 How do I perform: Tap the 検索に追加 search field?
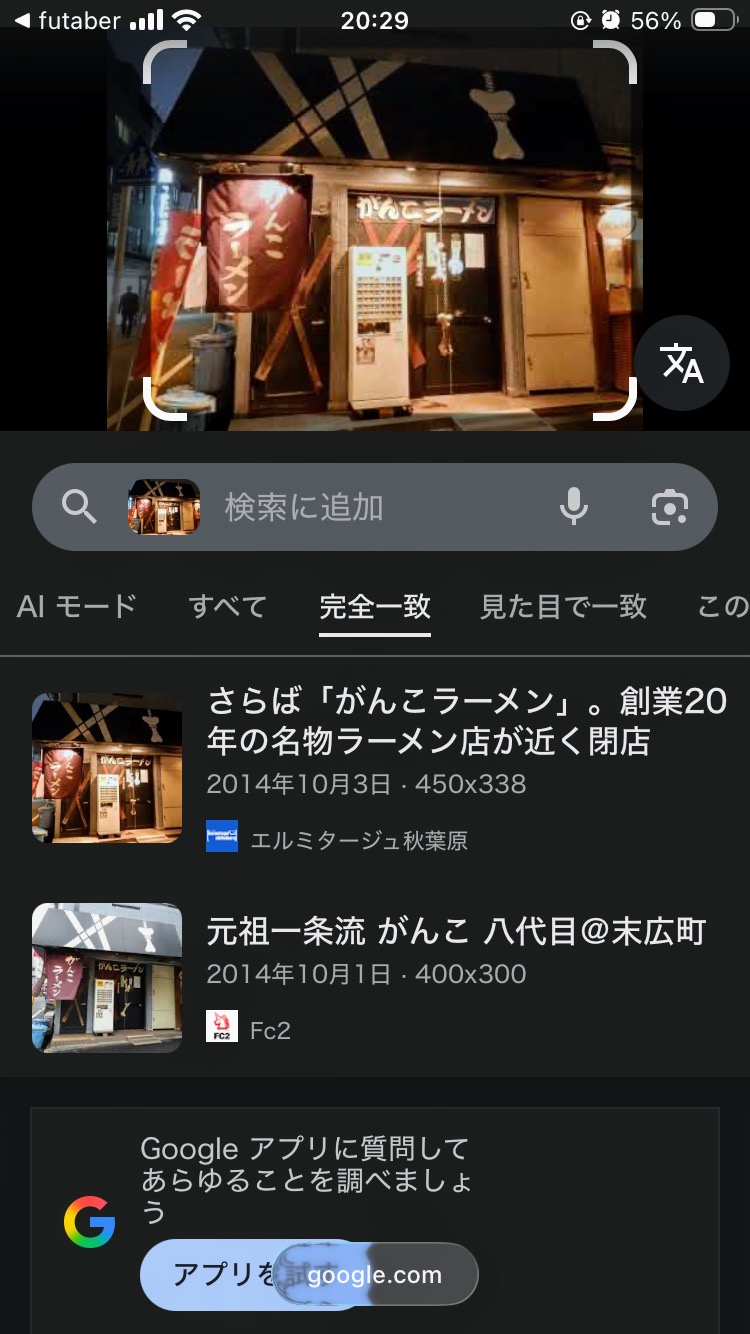coord(380,507)
